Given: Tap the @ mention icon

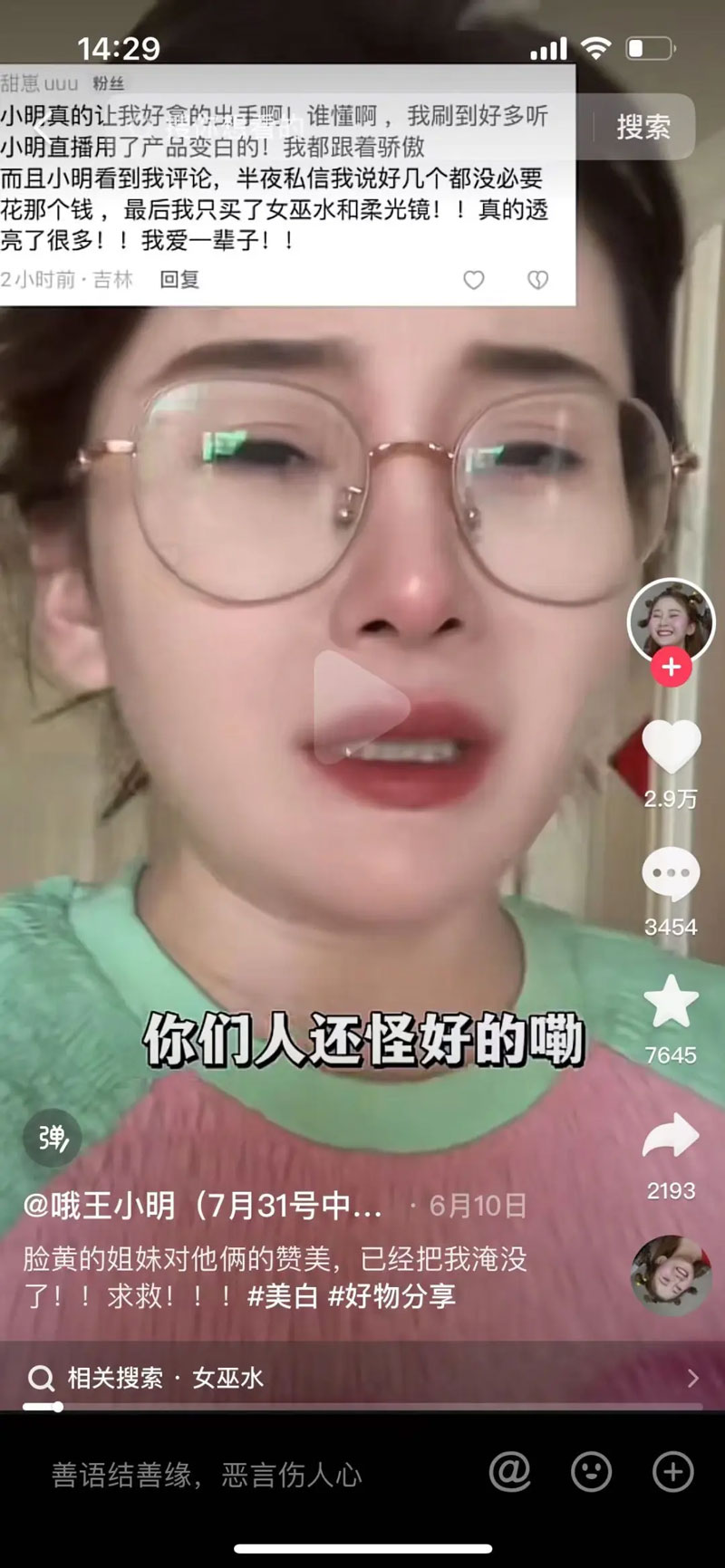Looking at the screenshot, I should click(510, 1473).
